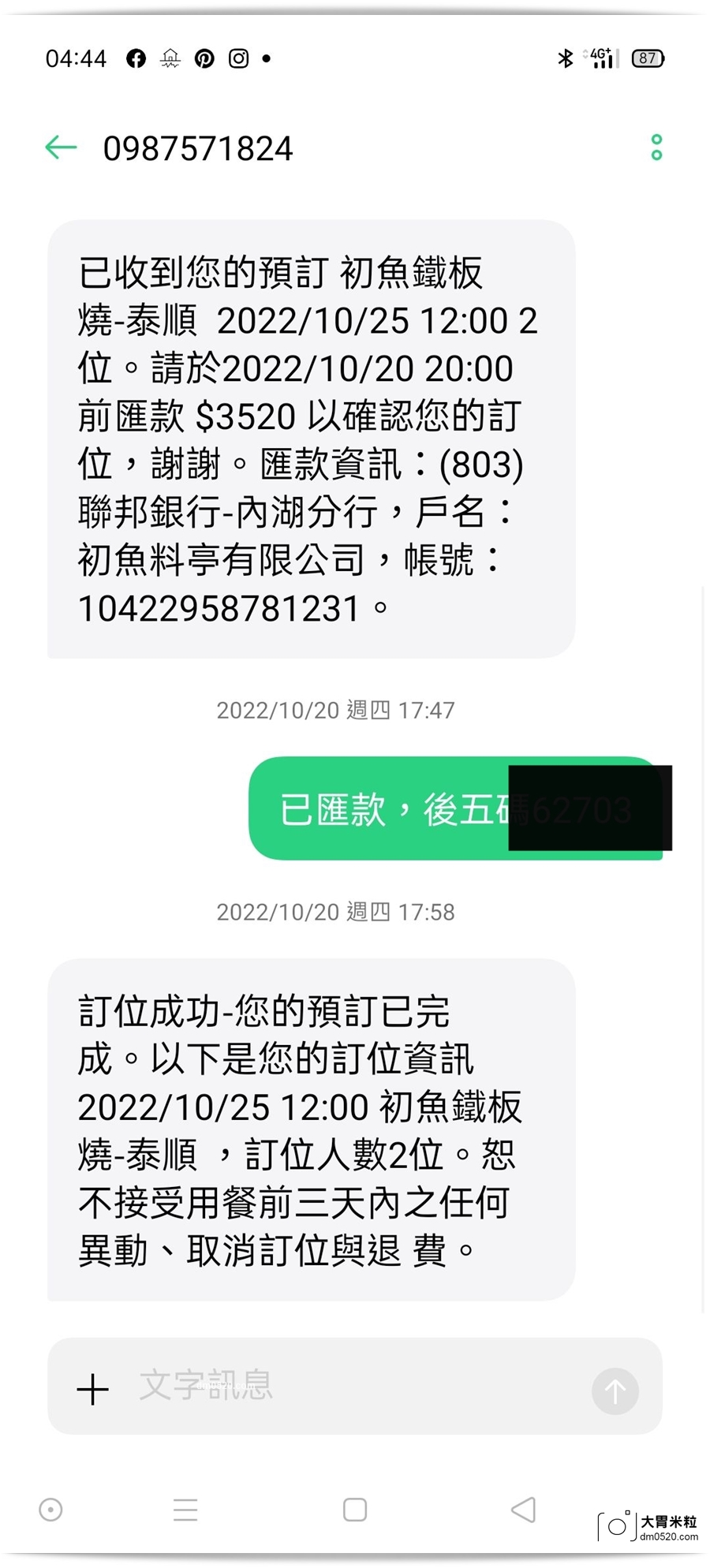
Task: Go back from the 0987571824 conversation
Action: pyautogui.click(x=61, y=147)
